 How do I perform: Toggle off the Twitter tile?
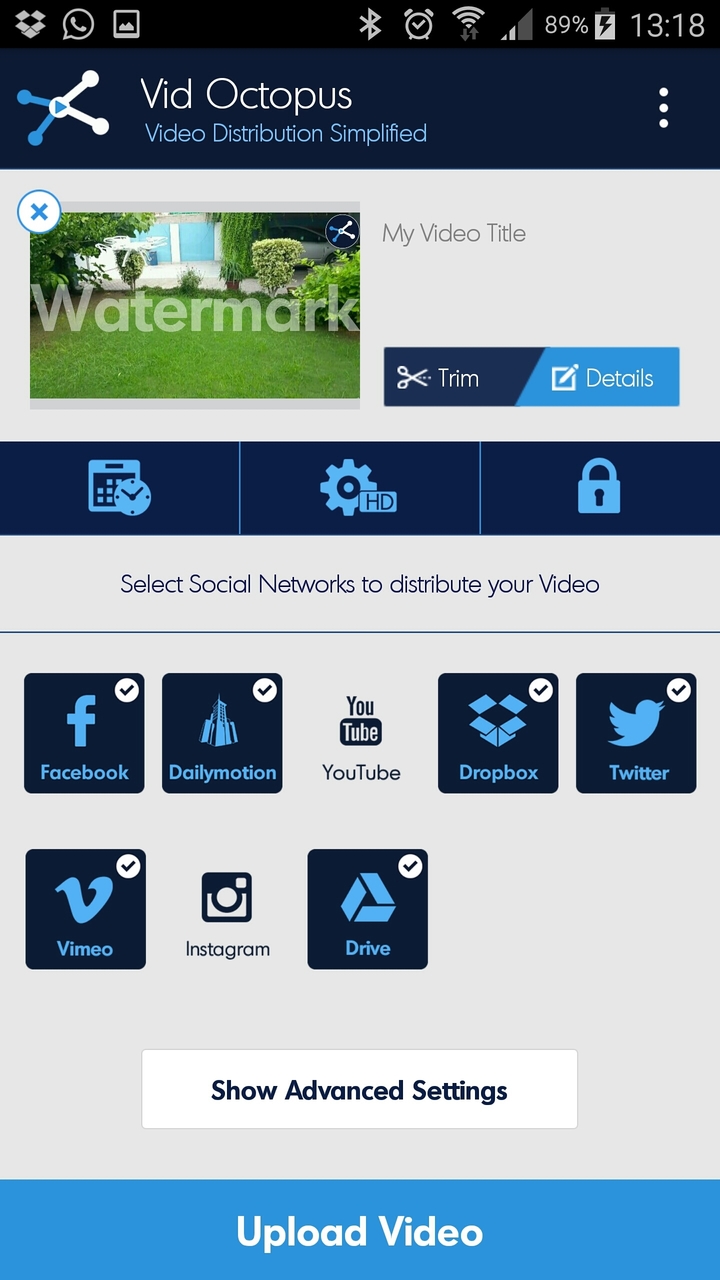(636, 733)
